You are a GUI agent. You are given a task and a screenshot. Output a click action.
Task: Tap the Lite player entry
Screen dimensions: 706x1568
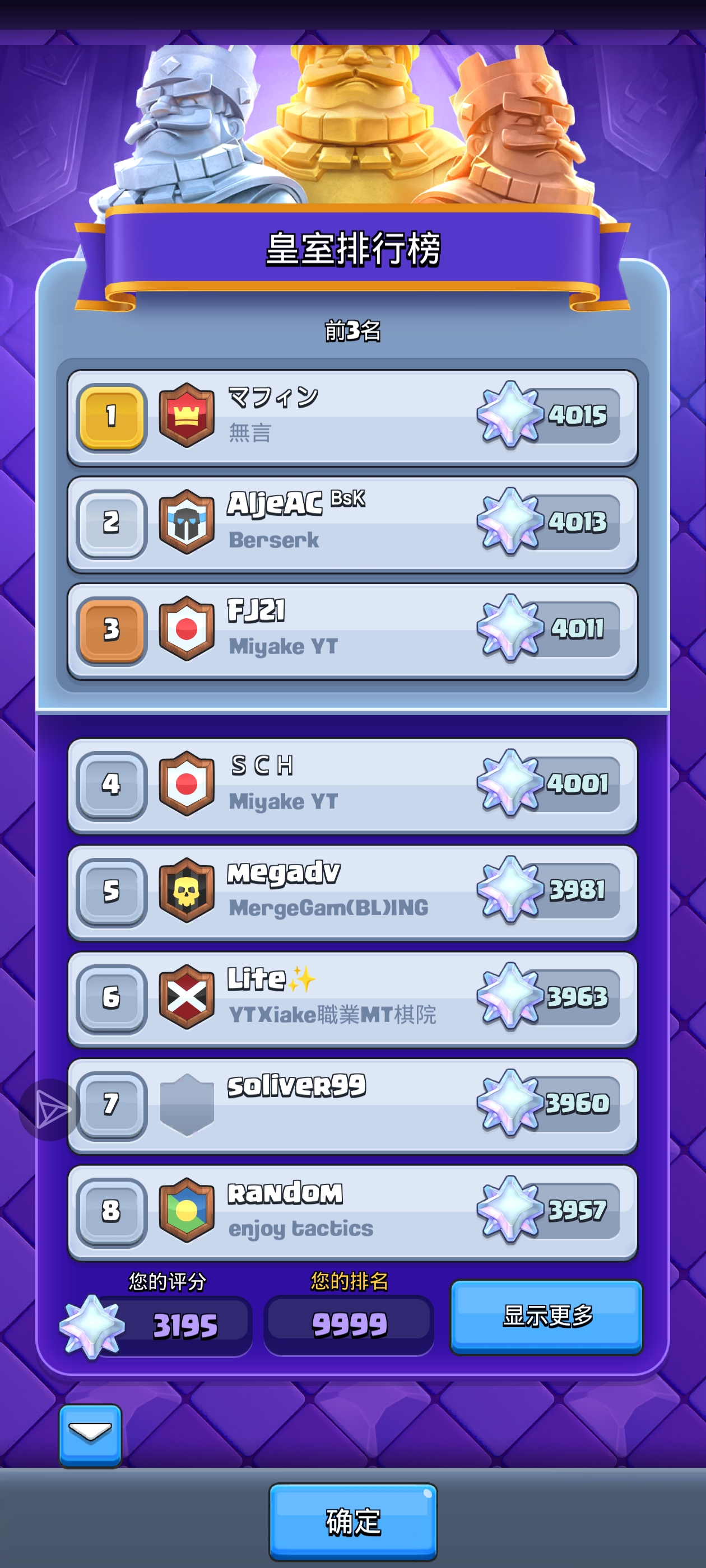coord(352,998)
